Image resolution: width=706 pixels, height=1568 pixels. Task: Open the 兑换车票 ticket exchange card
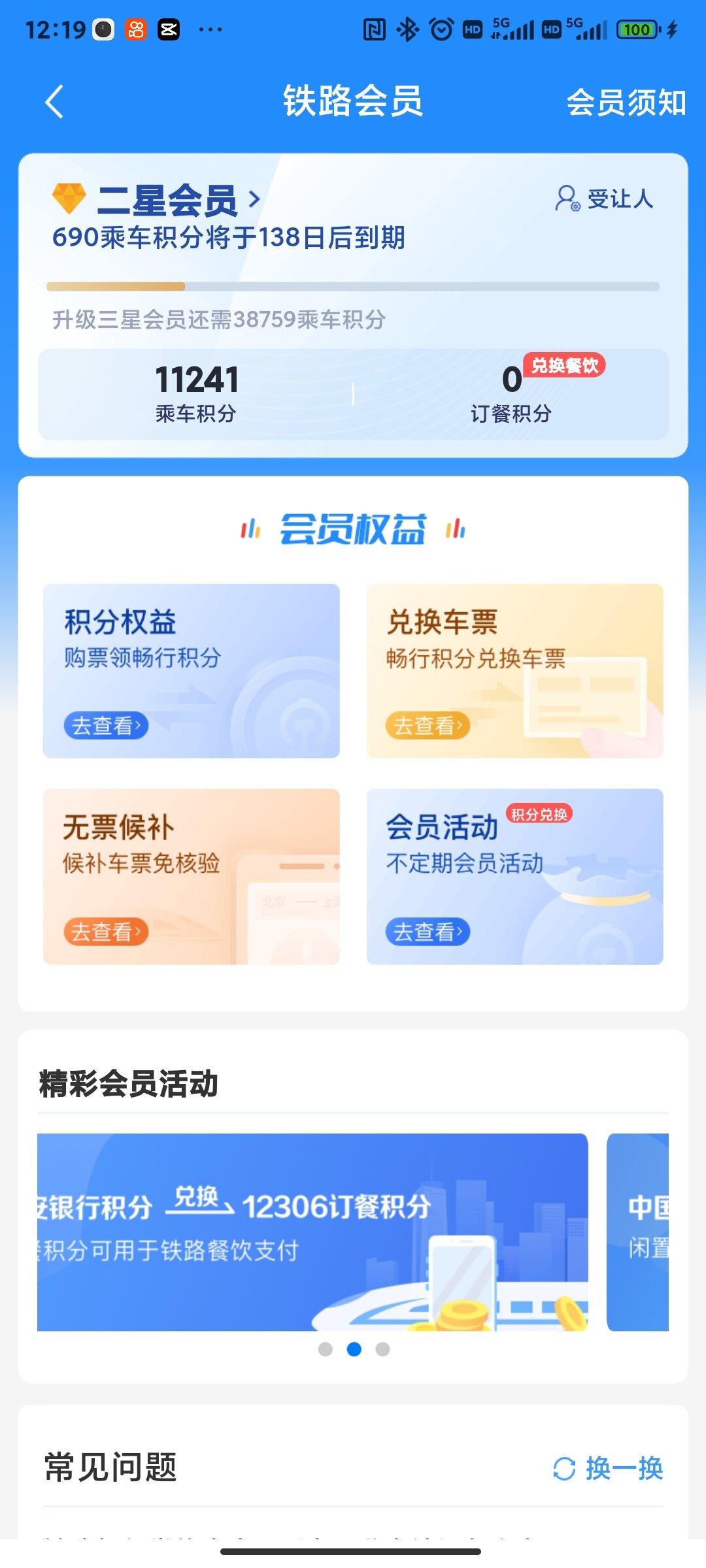pos(514,670)
